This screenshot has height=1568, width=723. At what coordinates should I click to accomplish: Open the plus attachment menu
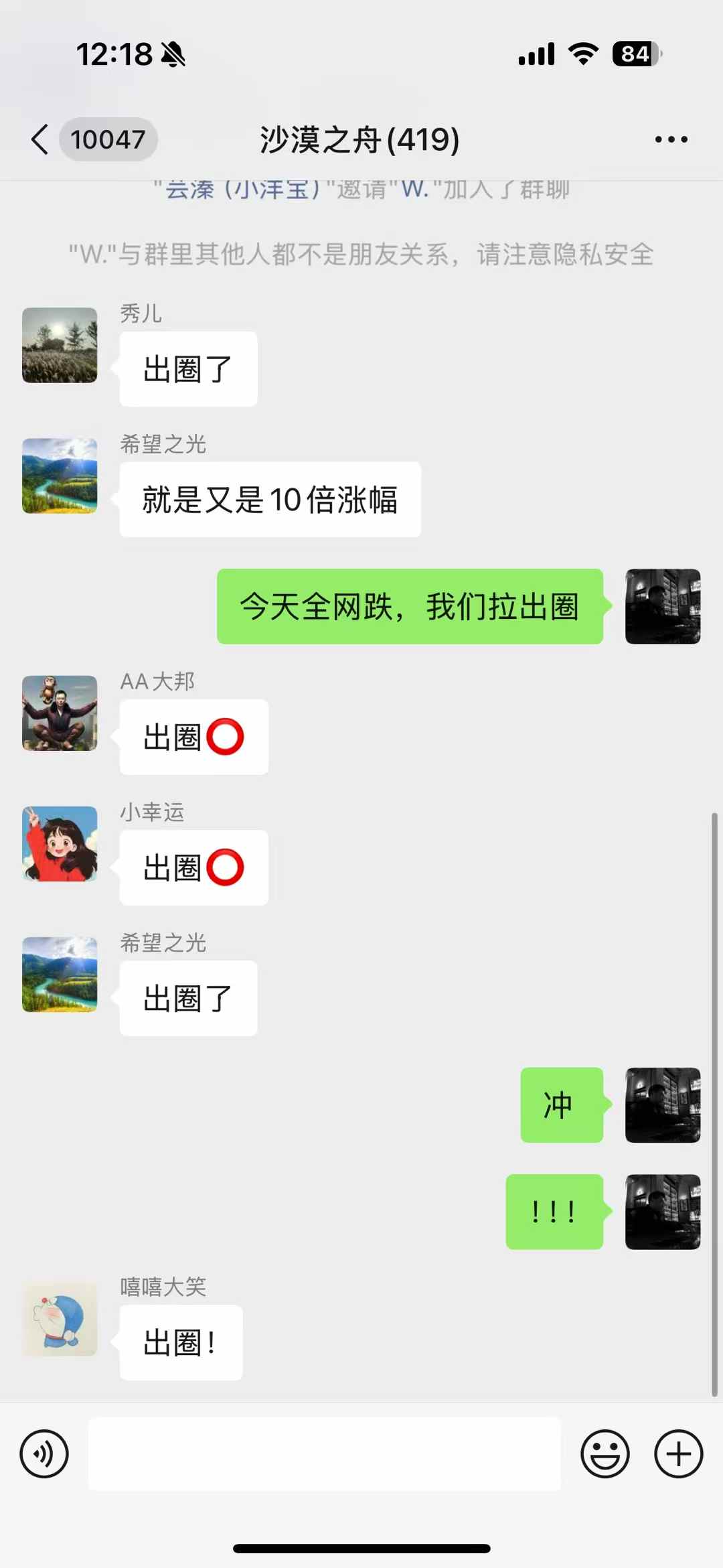pos(678,1453)
